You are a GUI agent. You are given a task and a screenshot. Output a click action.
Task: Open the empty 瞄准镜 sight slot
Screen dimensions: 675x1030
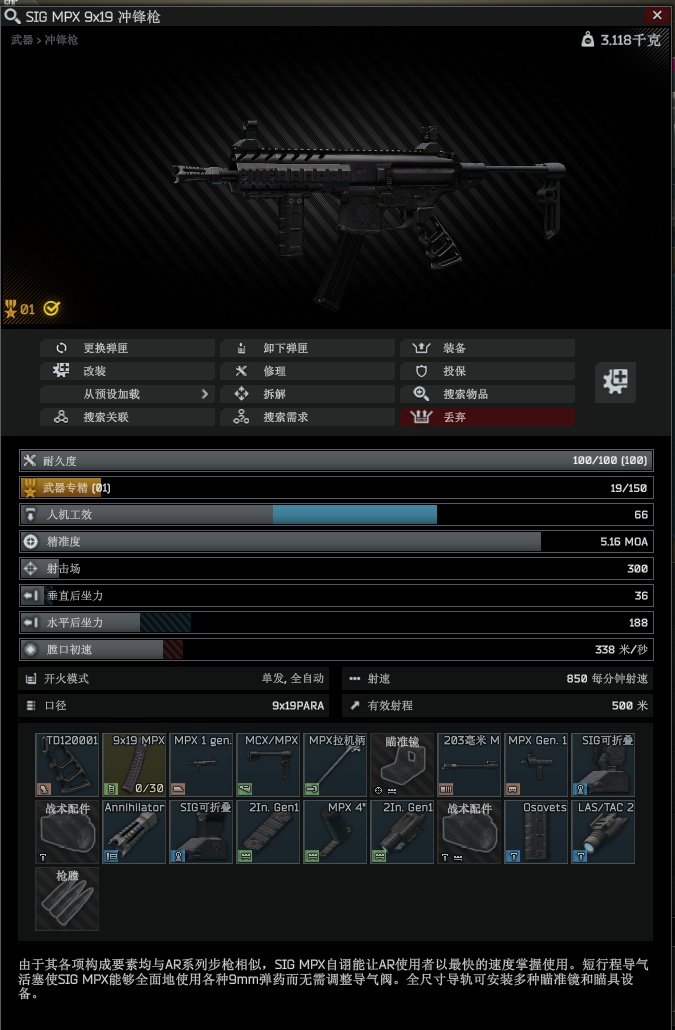402,764
